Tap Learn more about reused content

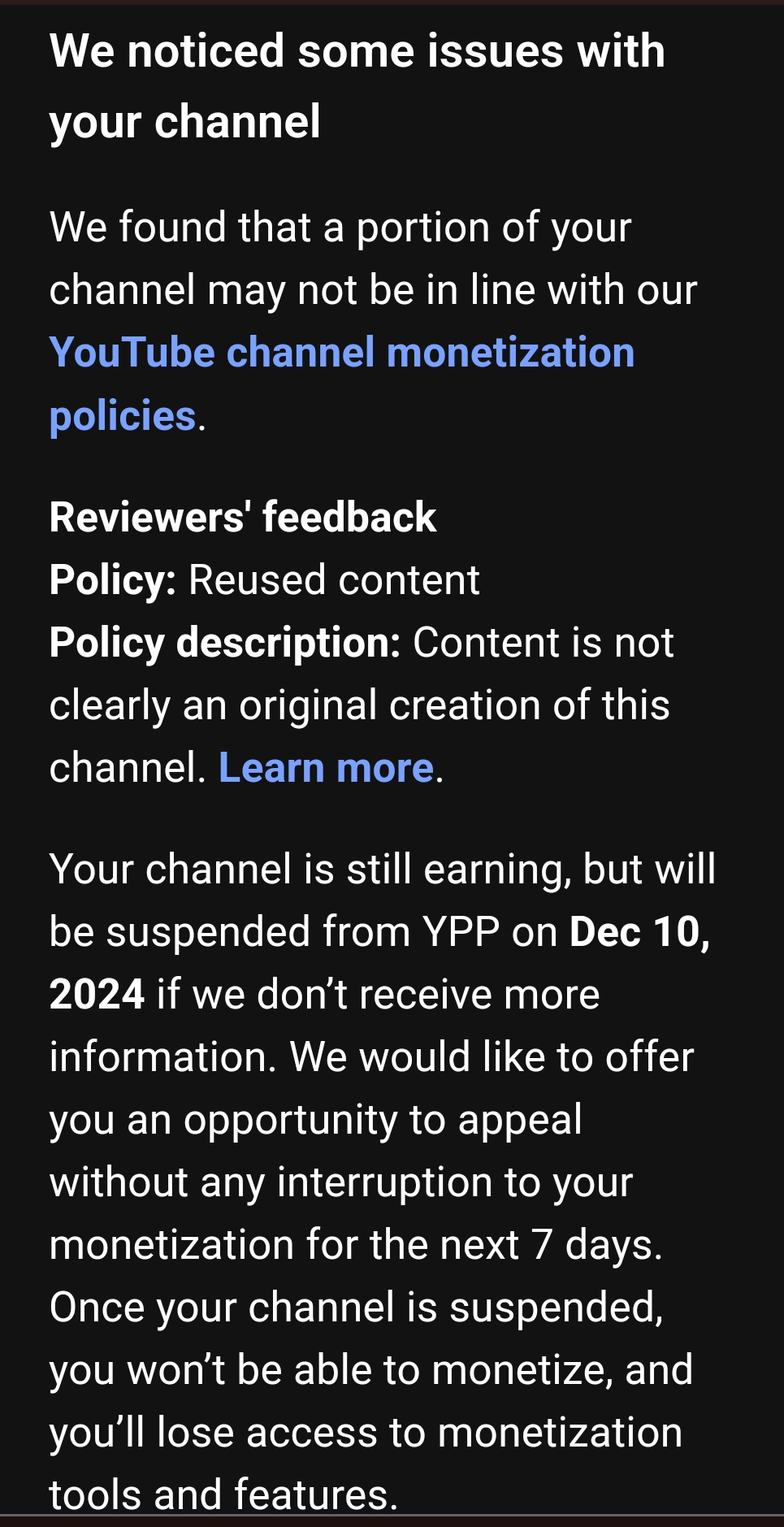[x=326, y=768]
